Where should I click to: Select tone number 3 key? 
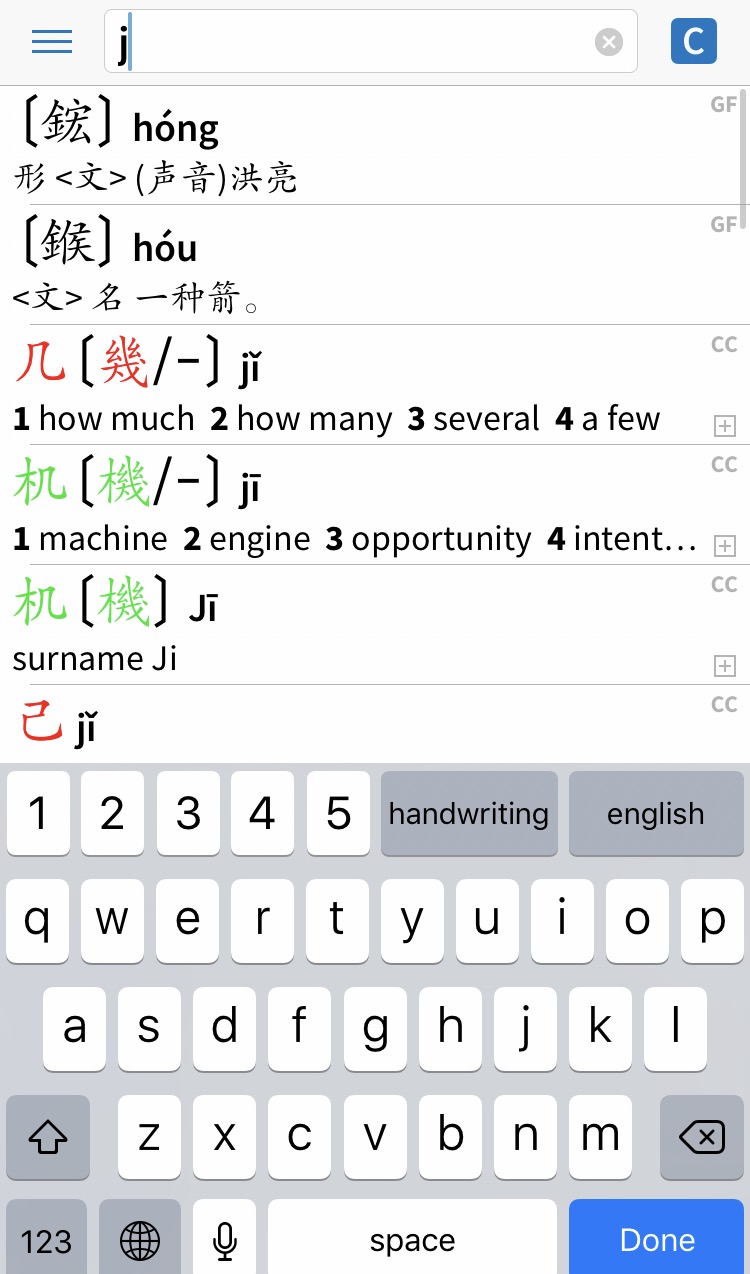pyautogui.click(x=188, y=813)
